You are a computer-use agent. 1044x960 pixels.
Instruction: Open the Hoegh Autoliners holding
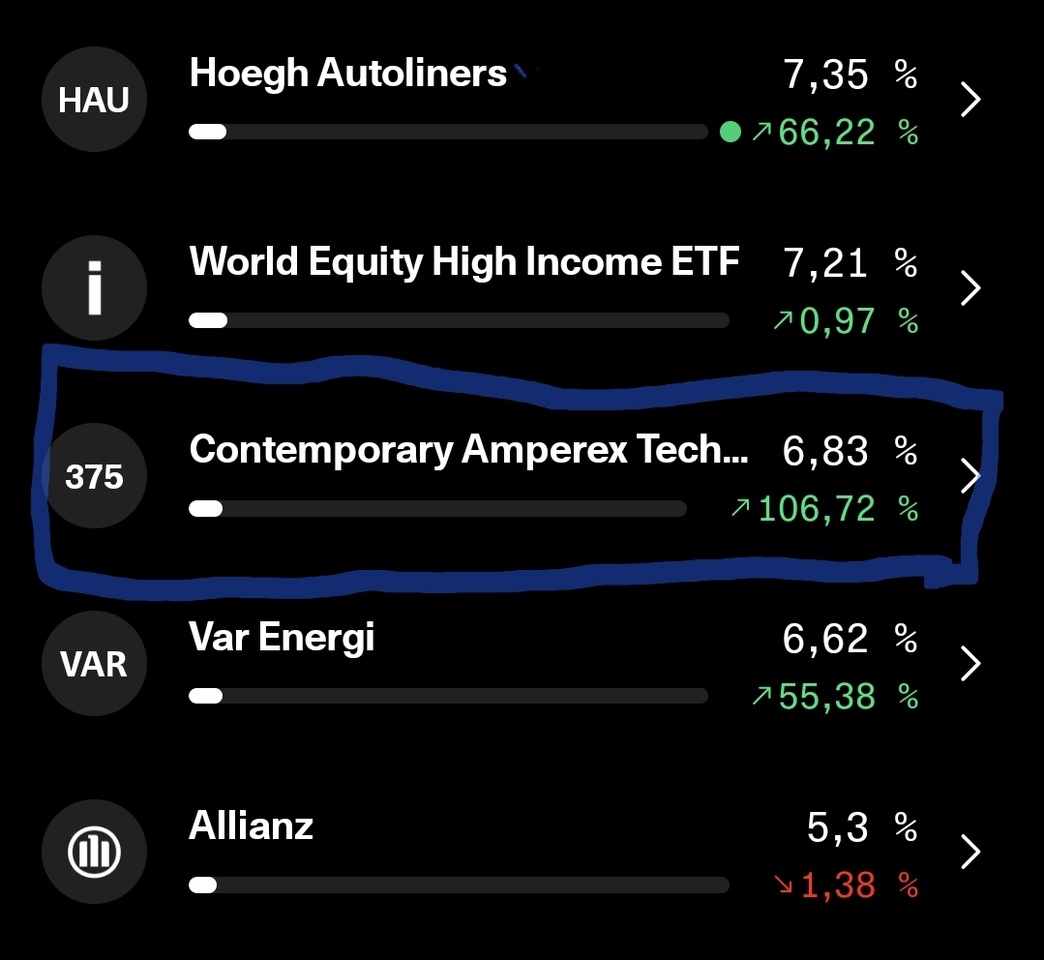click(348, 75)
